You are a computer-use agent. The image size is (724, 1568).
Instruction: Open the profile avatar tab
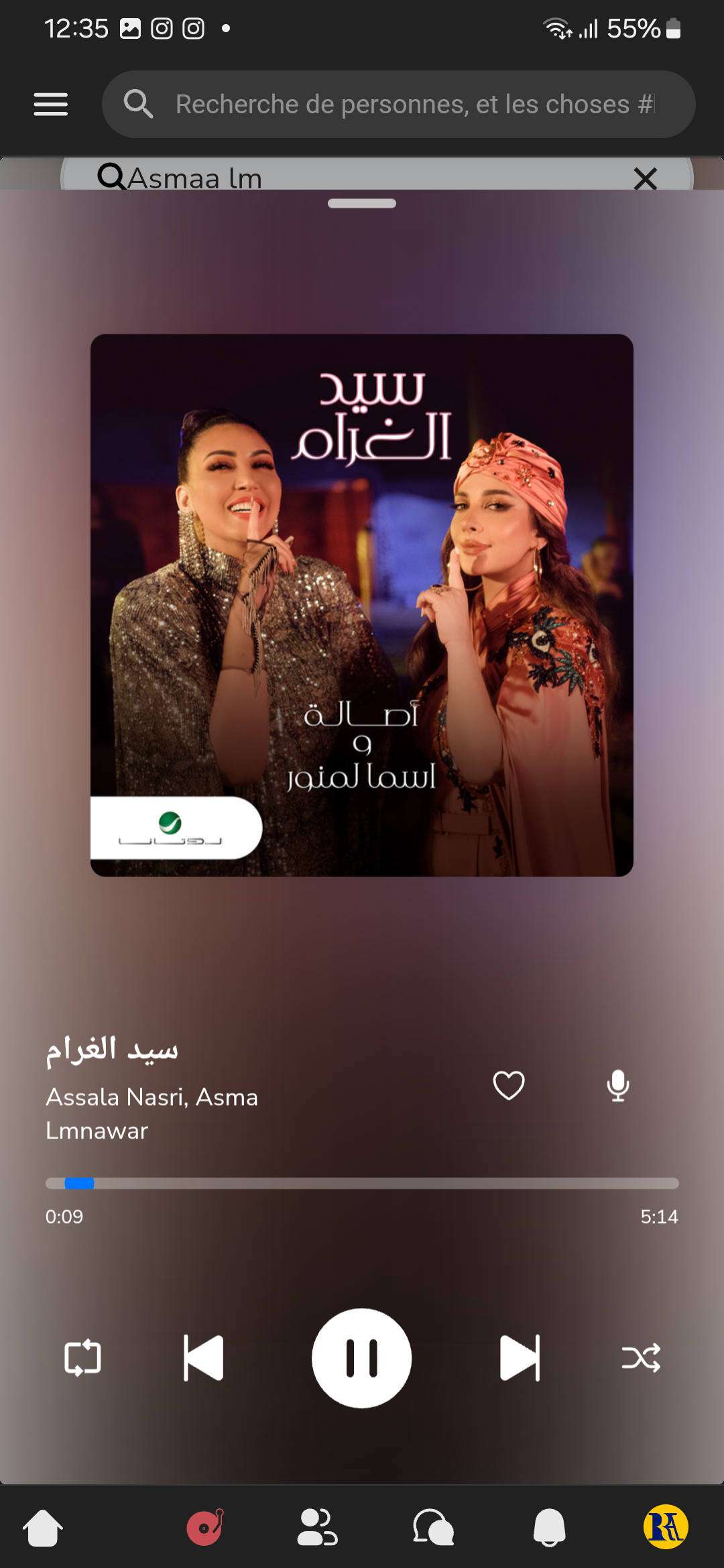pyautogui.click(x=666, y=1528)
